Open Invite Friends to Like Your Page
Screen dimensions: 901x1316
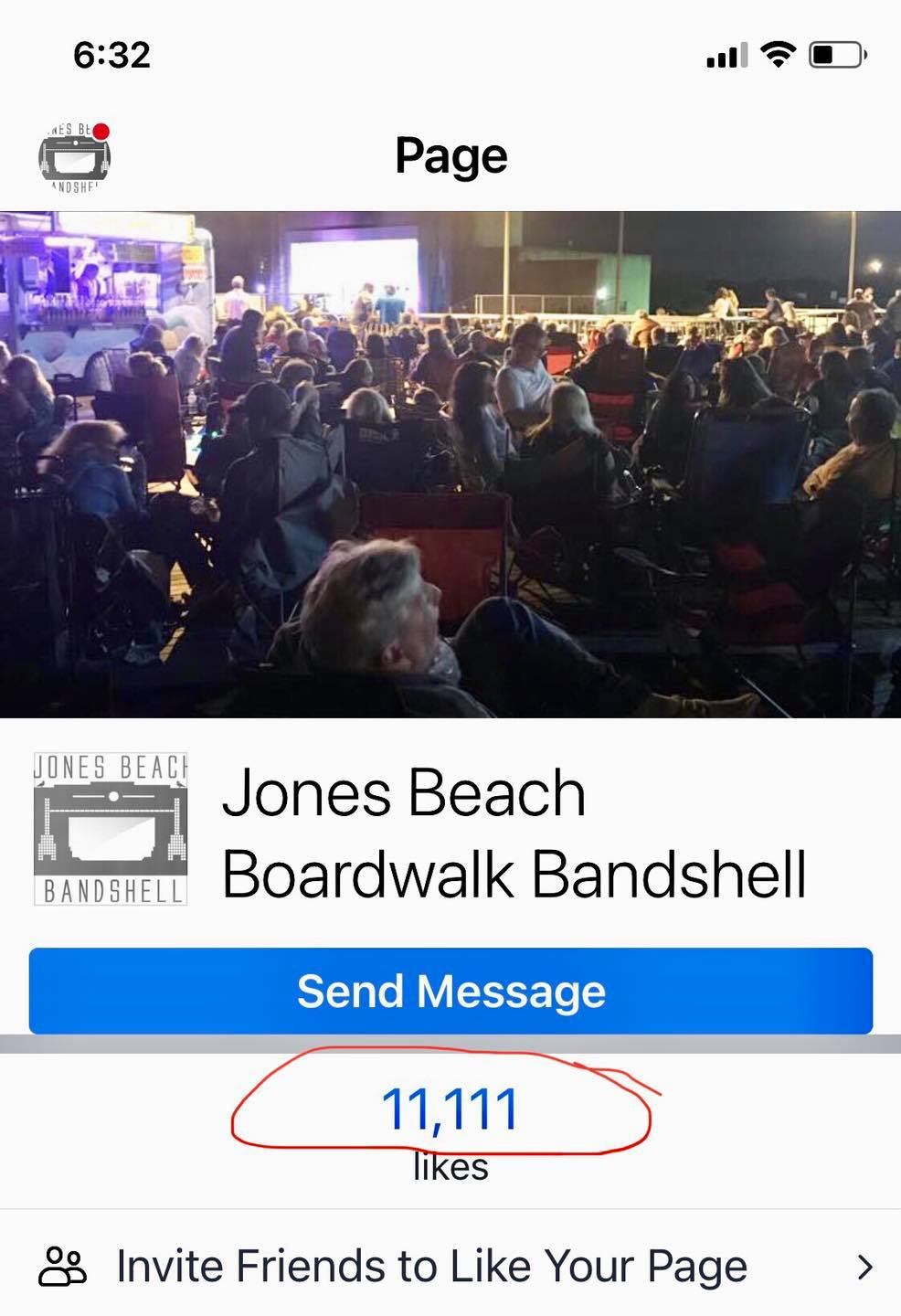(450, 1267)
